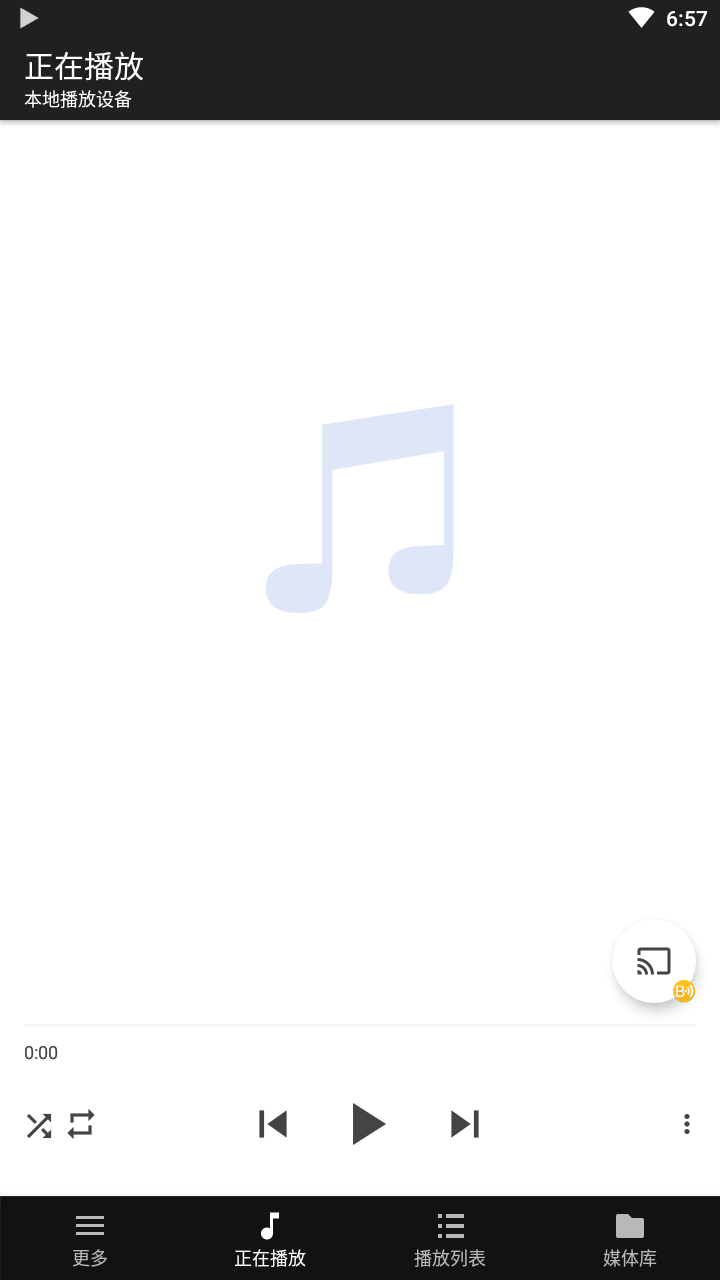Skip to the next track

click(x=465, y=1124)
